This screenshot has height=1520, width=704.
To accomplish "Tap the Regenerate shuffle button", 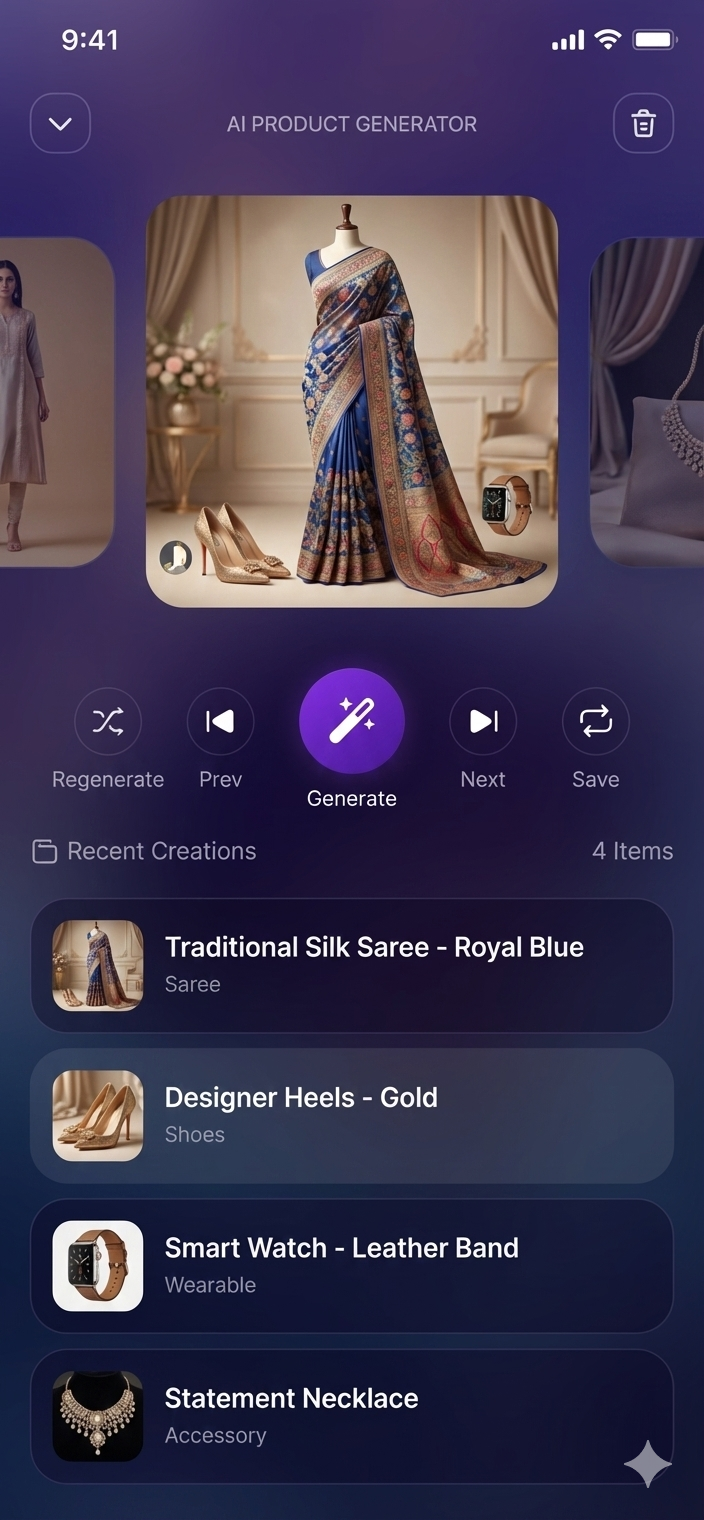I will [108, 721].
